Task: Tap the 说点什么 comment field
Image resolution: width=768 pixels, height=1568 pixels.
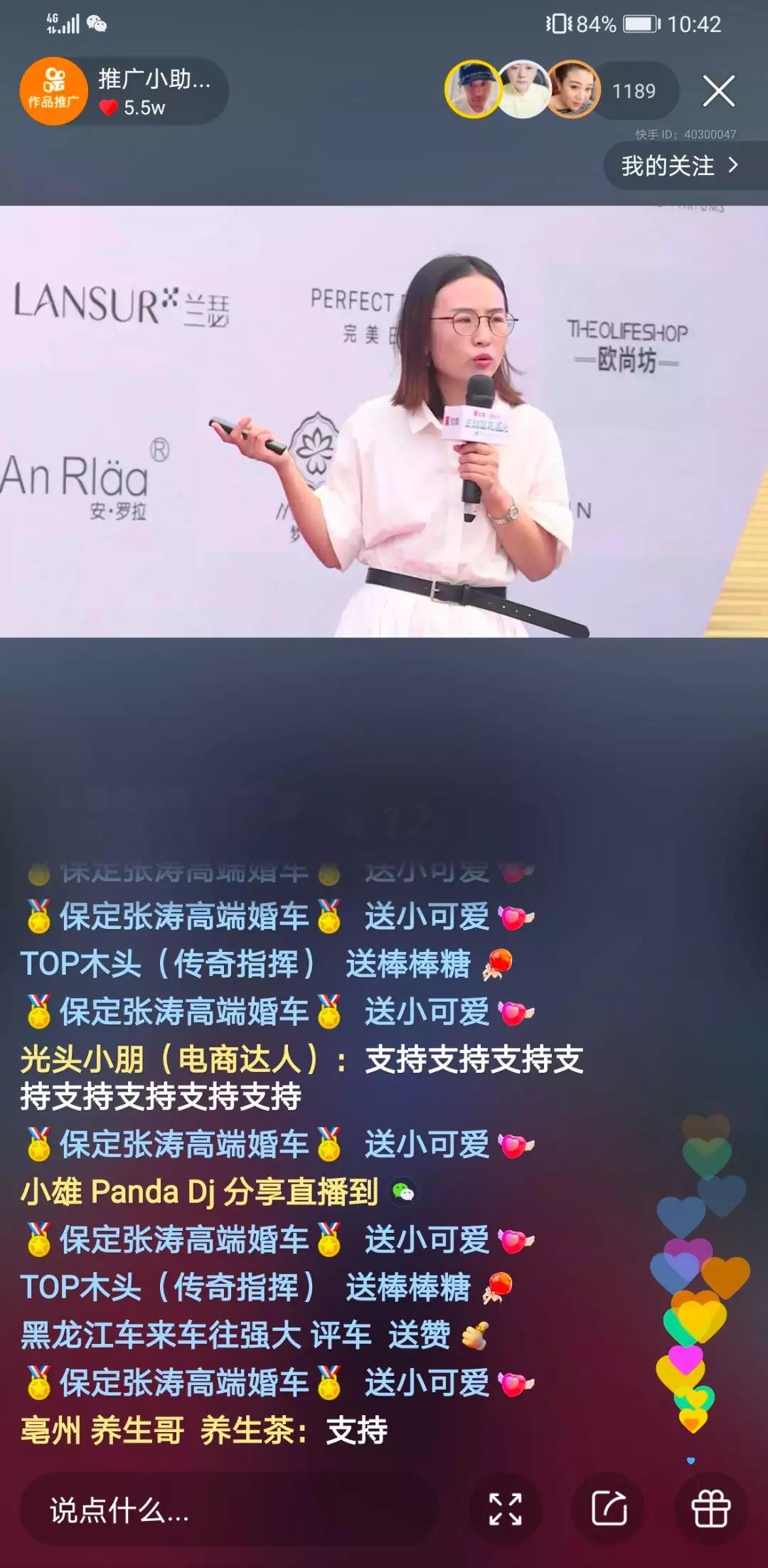Action: (228, 1510)
